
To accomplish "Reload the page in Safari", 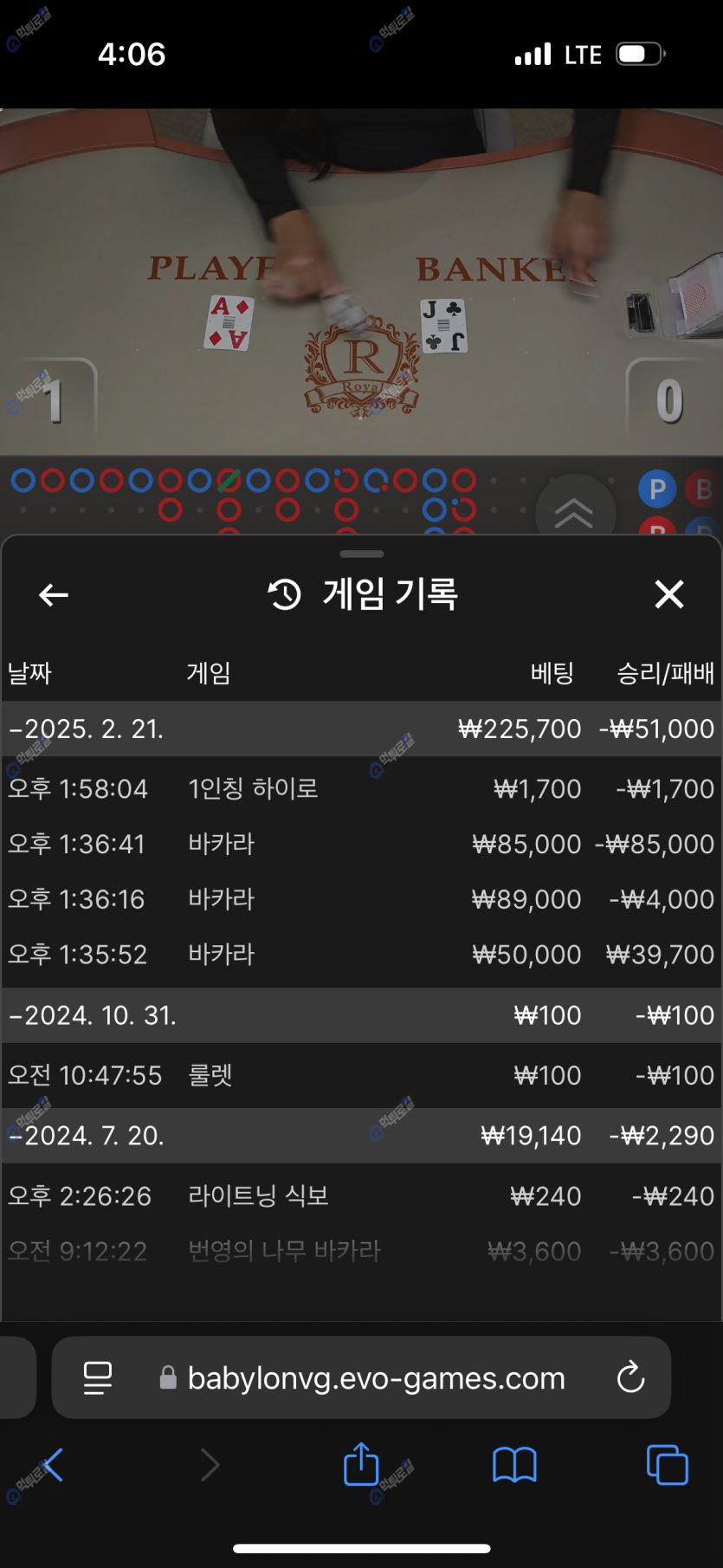I will coord(630,1377).
